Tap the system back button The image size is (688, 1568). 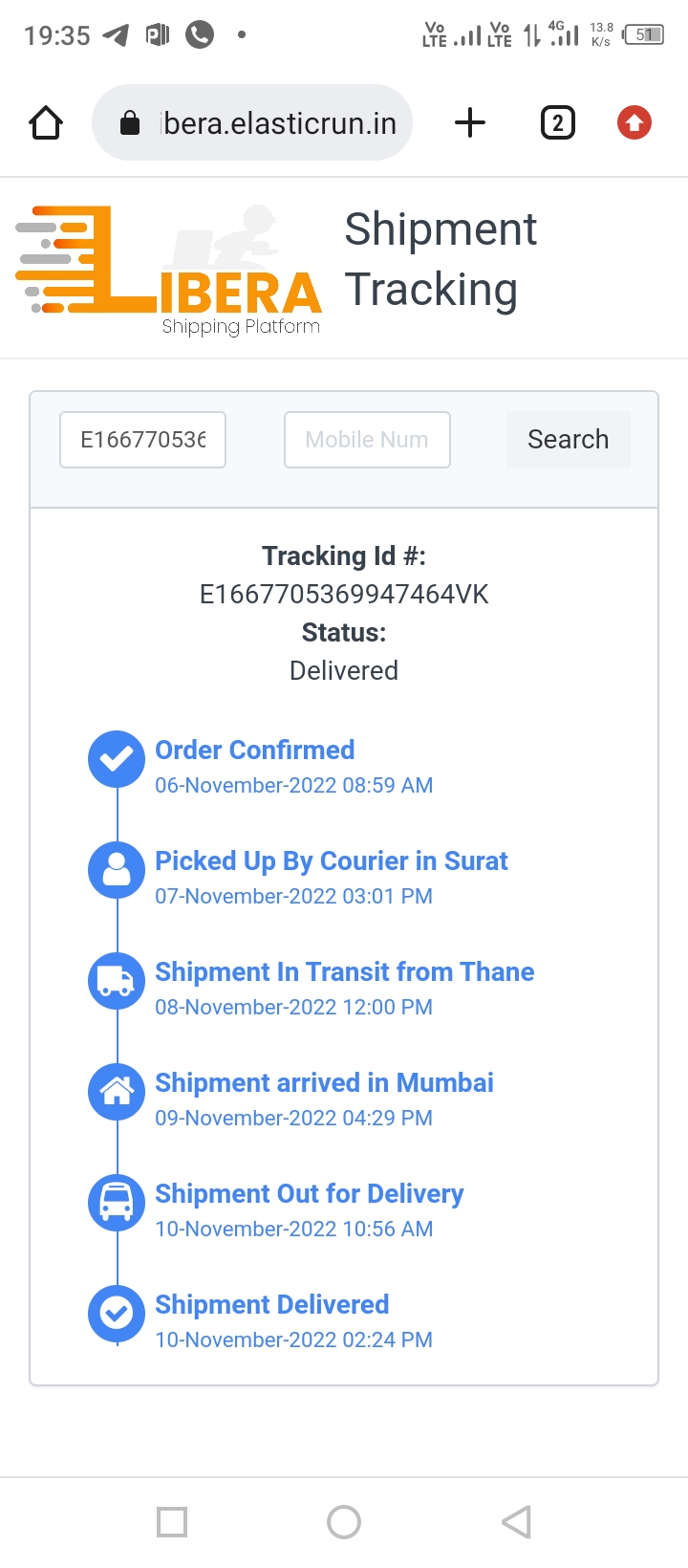[516, 1521]
